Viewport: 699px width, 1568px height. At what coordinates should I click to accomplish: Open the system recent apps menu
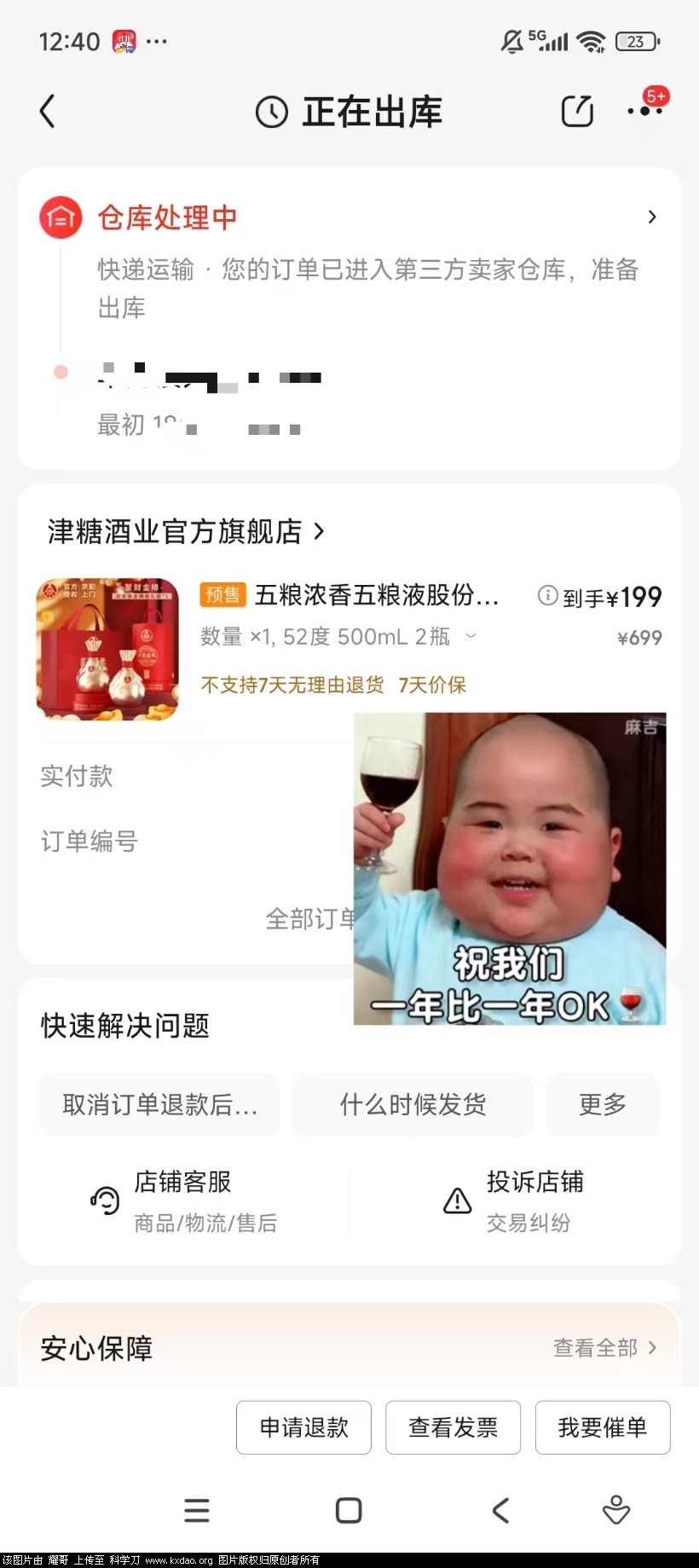coord(197,1510)
